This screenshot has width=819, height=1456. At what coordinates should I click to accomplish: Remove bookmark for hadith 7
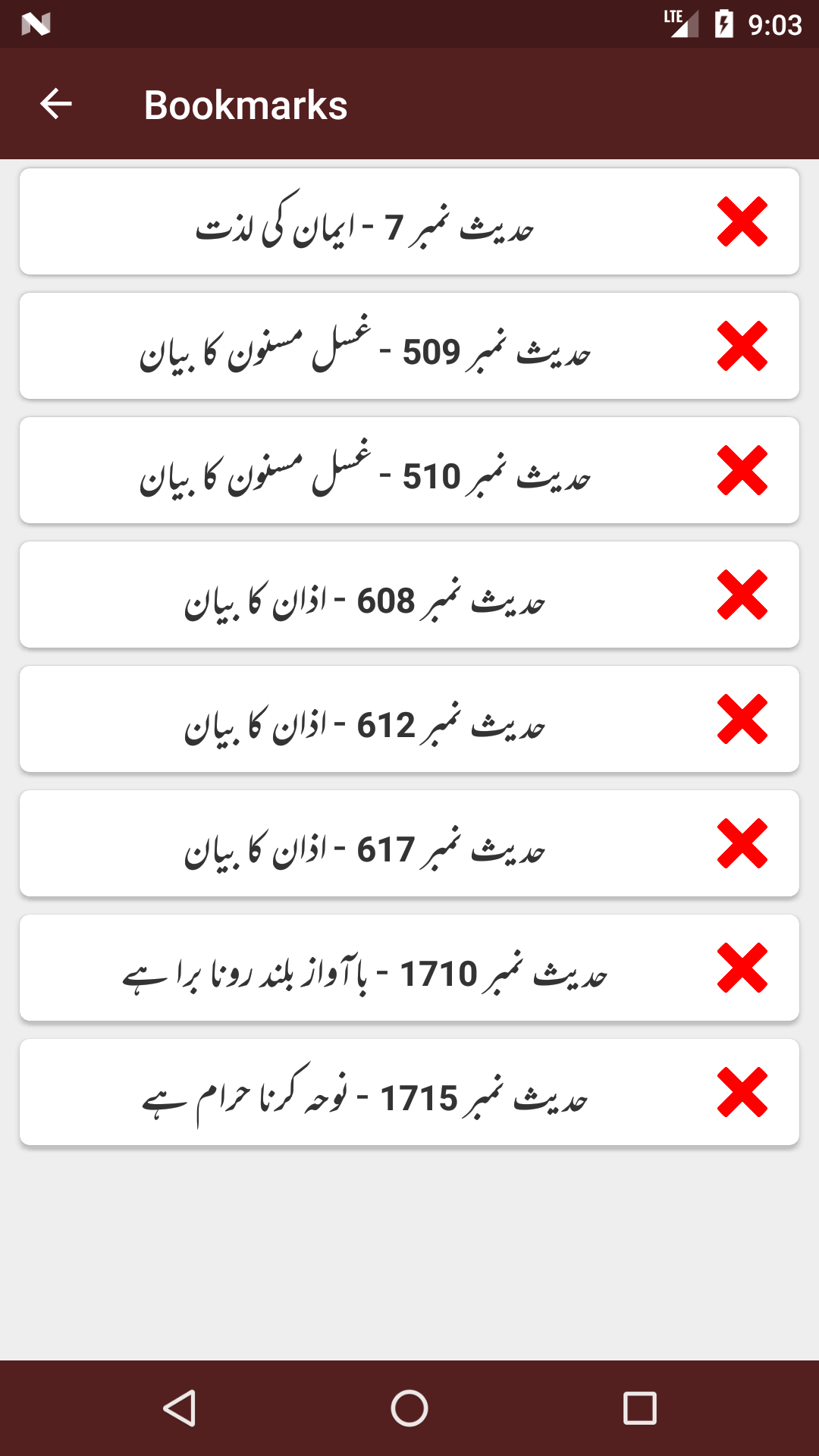[x=742, y=221]
